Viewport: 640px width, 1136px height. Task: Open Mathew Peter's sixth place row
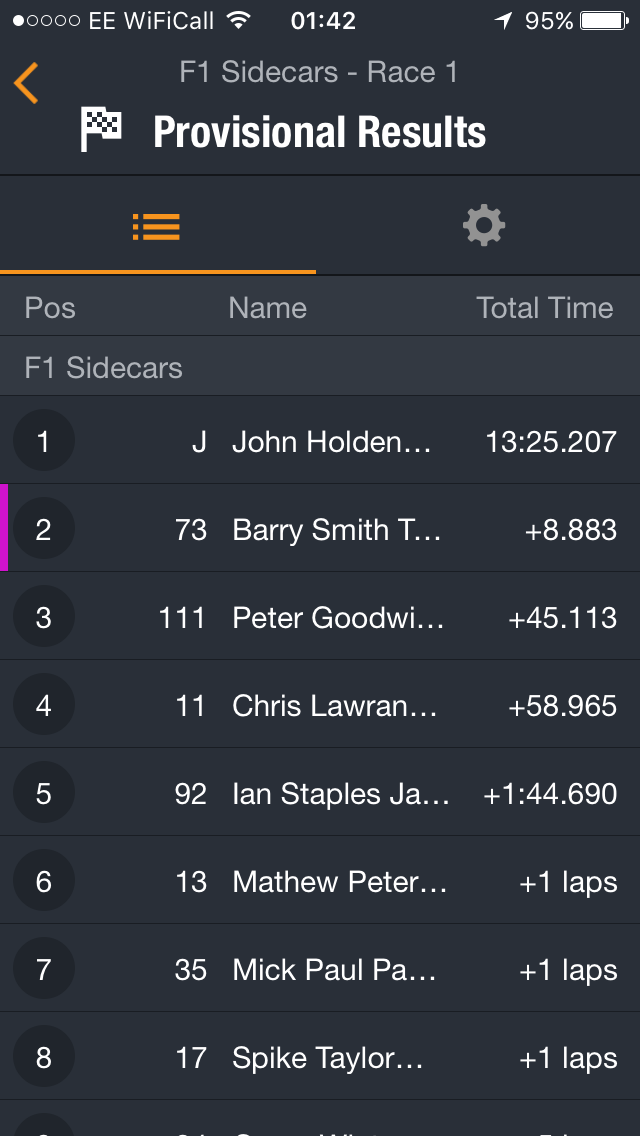tap(320, 881)
